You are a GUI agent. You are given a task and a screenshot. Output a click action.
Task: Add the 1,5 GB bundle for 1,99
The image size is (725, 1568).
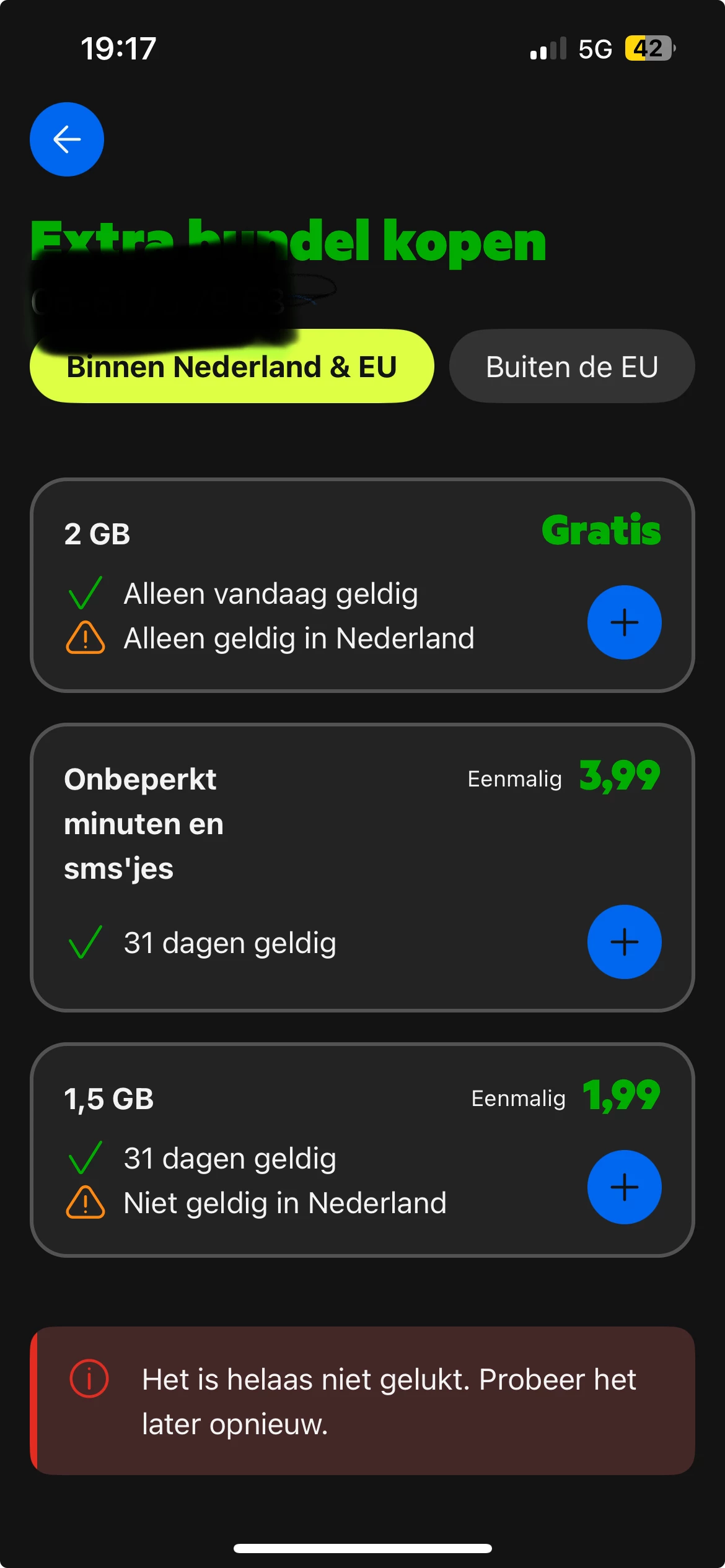(624, 1187)
